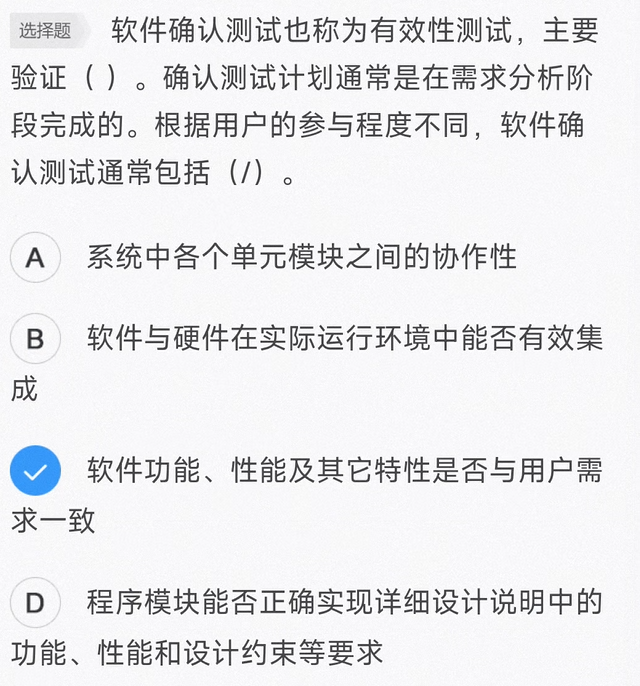Image resolution: width=640 pixels, height=686 pixels.
Task: Tap the checked option on user requirements
Action: pos(35,472)
